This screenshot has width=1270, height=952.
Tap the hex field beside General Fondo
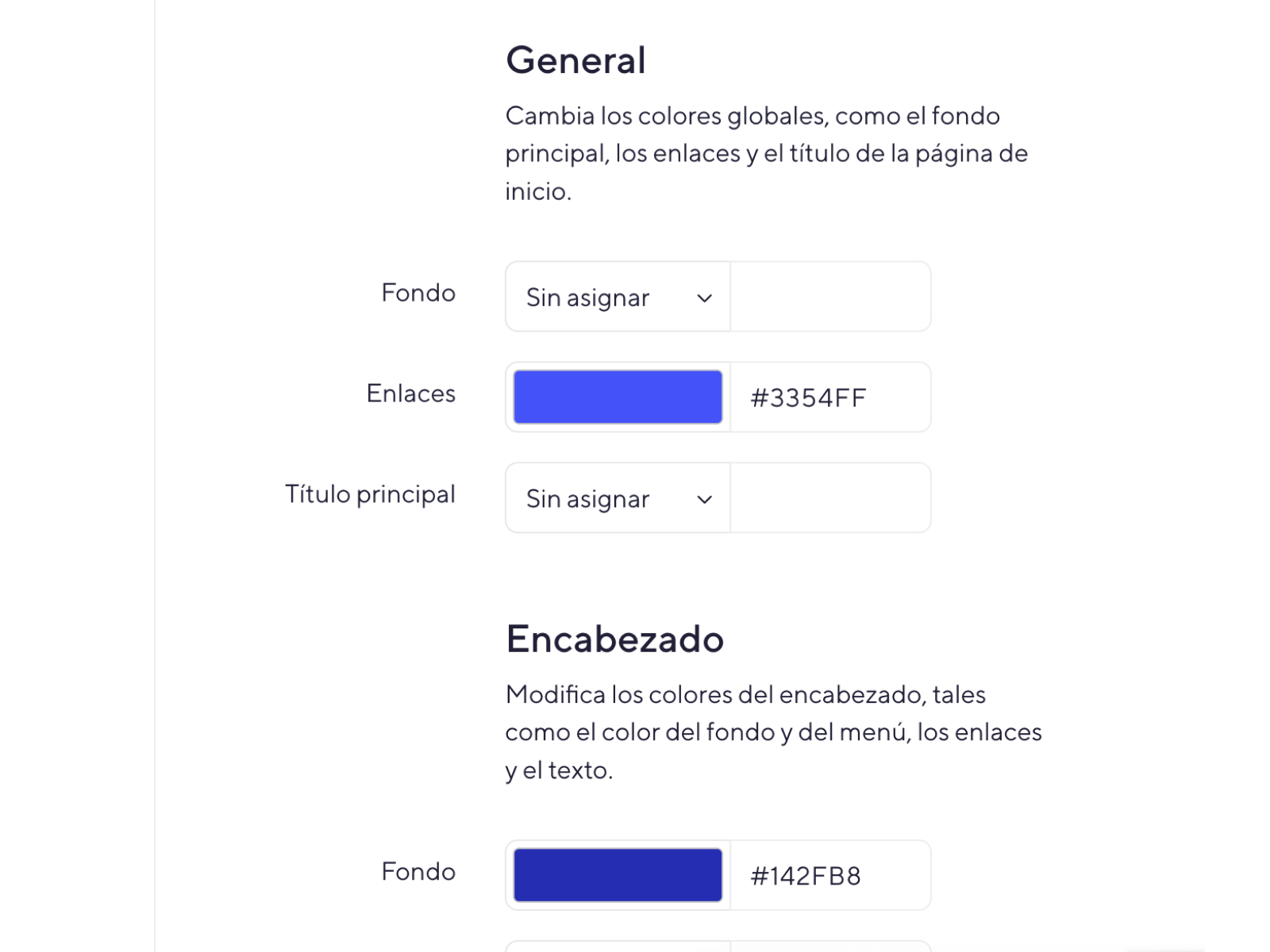pos(829,297)
